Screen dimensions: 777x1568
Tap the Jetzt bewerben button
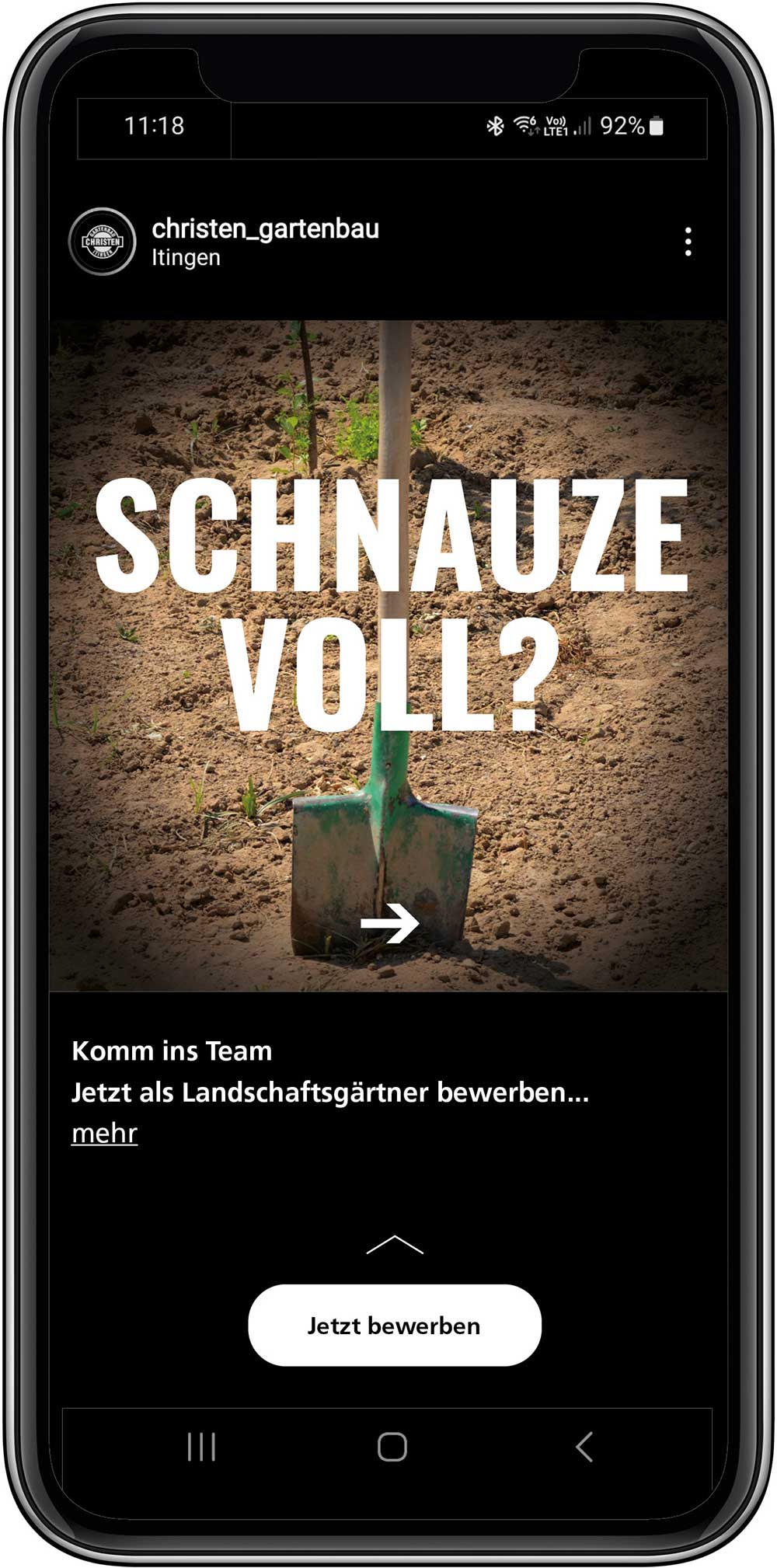394,1326
